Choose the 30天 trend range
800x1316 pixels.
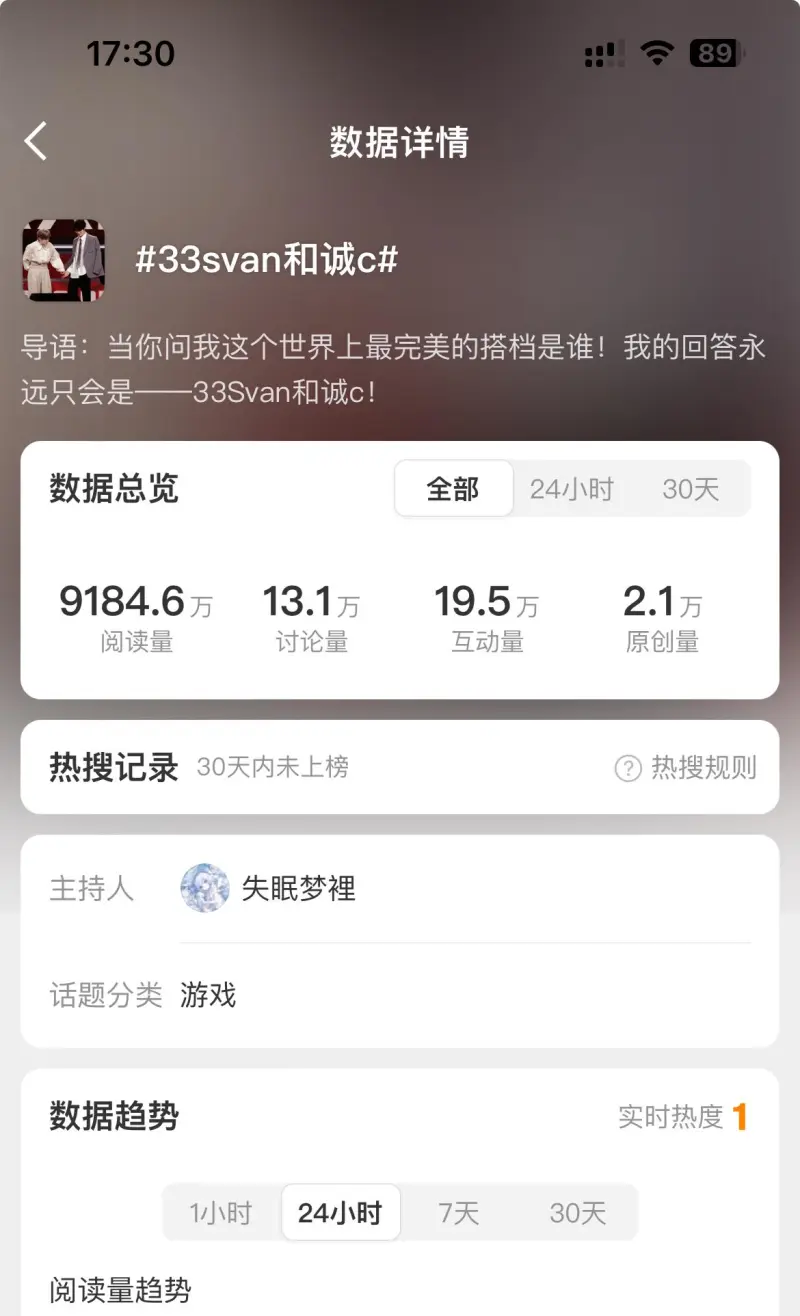(x=576, y=1212)
